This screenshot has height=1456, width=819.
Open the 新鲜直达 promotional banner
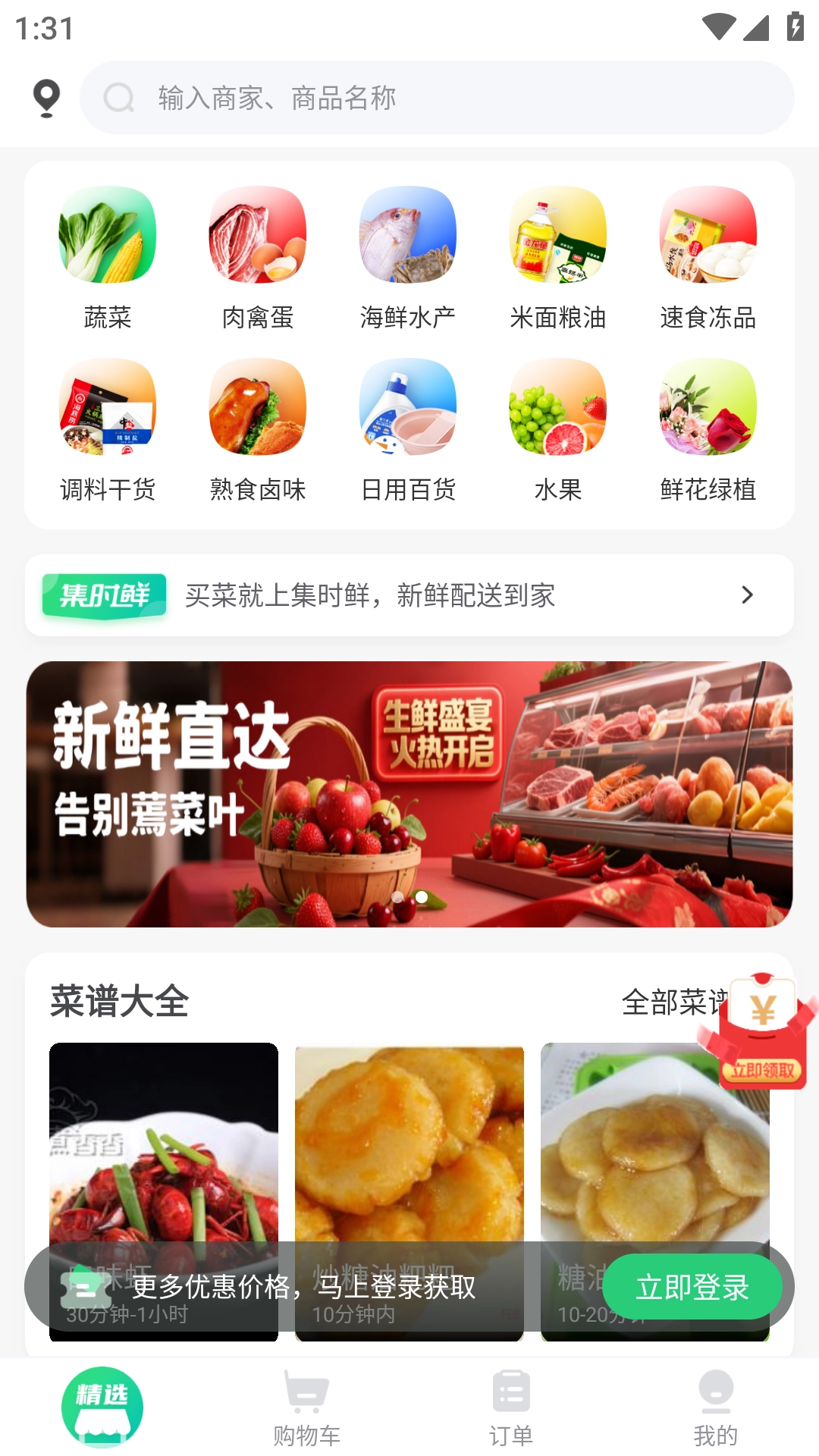(x=409, y=794)
